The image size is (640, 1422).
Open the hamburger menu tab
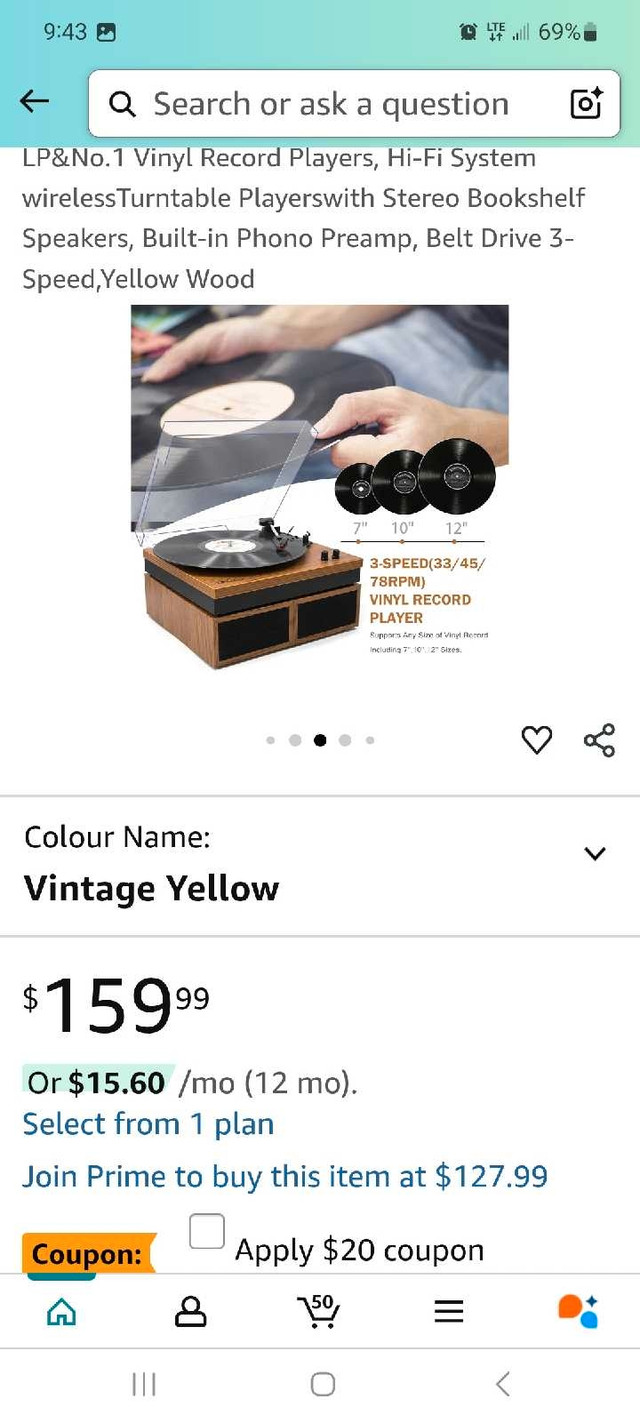tap(449, 1311)
